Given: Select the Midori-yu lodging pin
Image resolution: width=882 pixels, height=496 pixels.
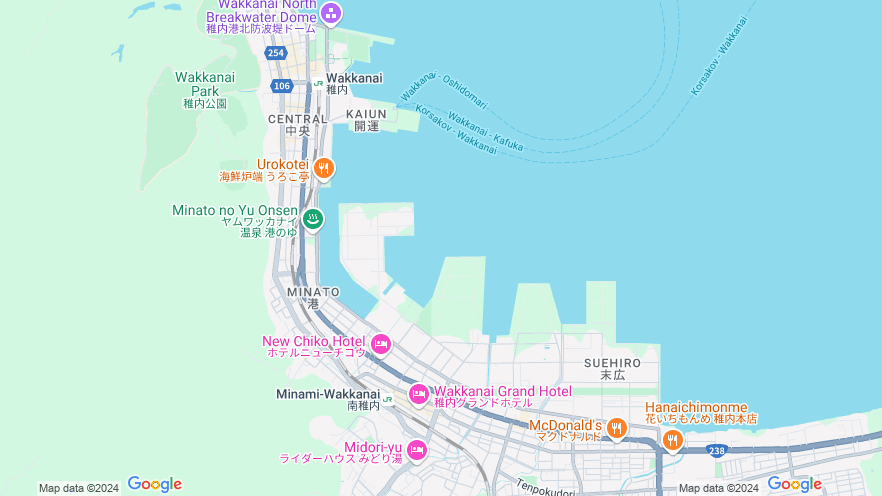Looking at the screenshot, I should click(417, 450).
